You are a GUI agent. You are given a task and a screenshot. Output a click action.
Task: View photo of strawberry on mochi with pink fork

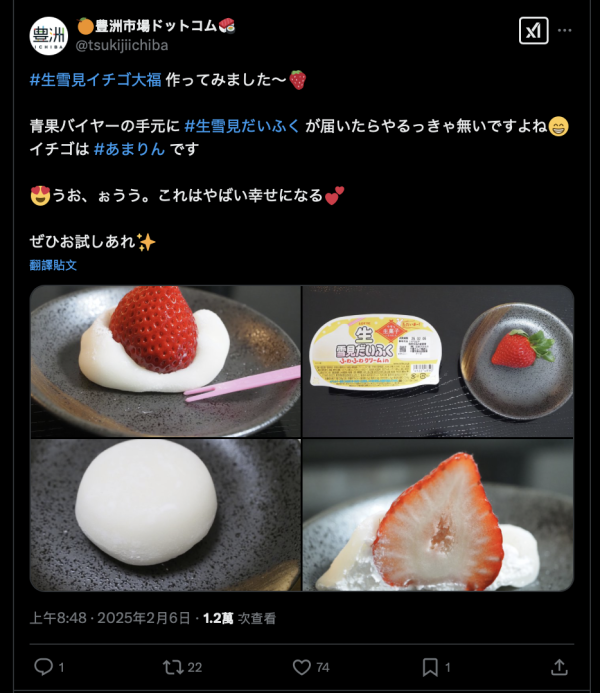click(165, 360)
